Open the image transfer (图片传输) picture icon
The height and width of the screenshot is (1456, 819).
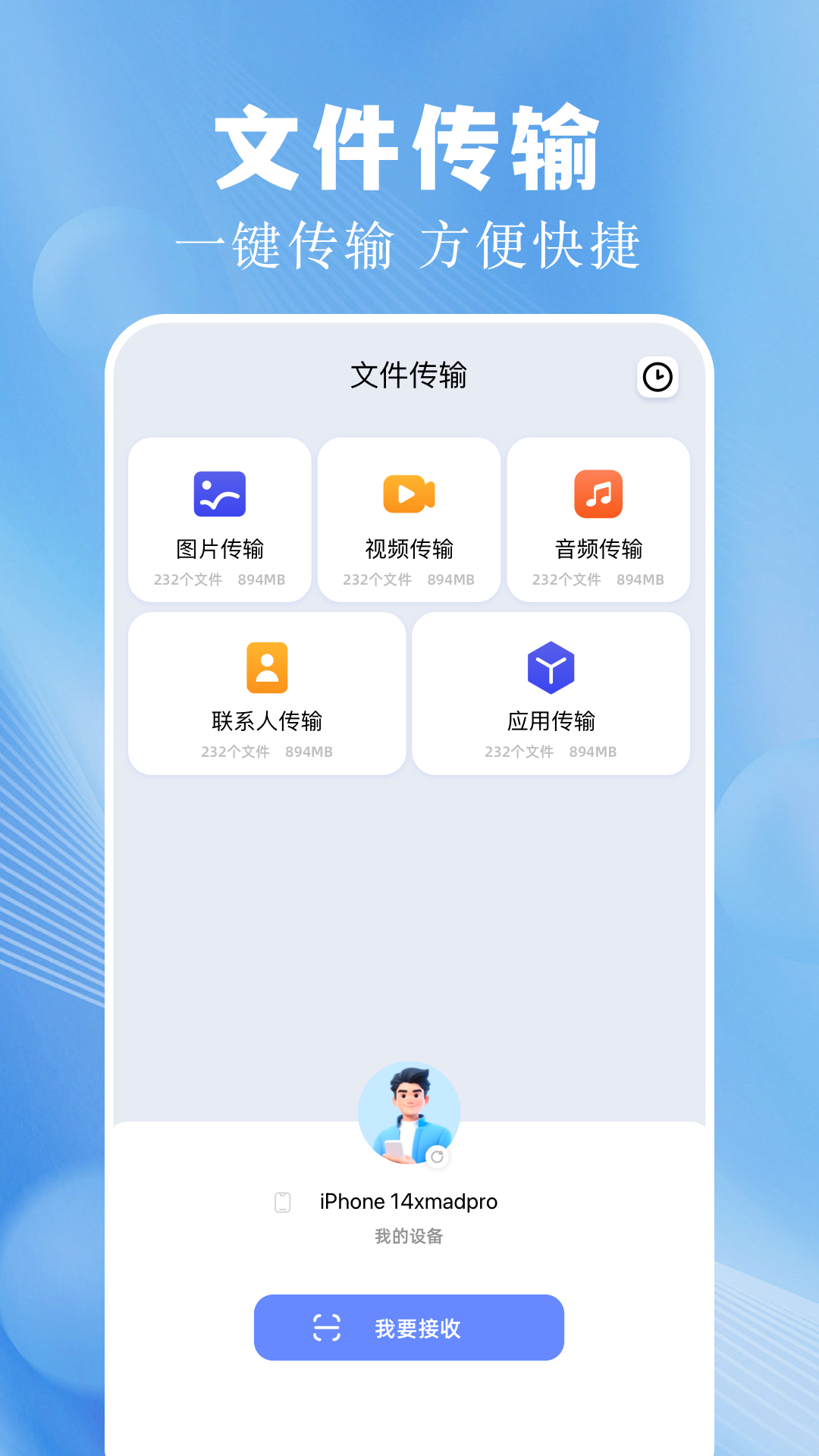pyautogui.click(x=220, y=494)
